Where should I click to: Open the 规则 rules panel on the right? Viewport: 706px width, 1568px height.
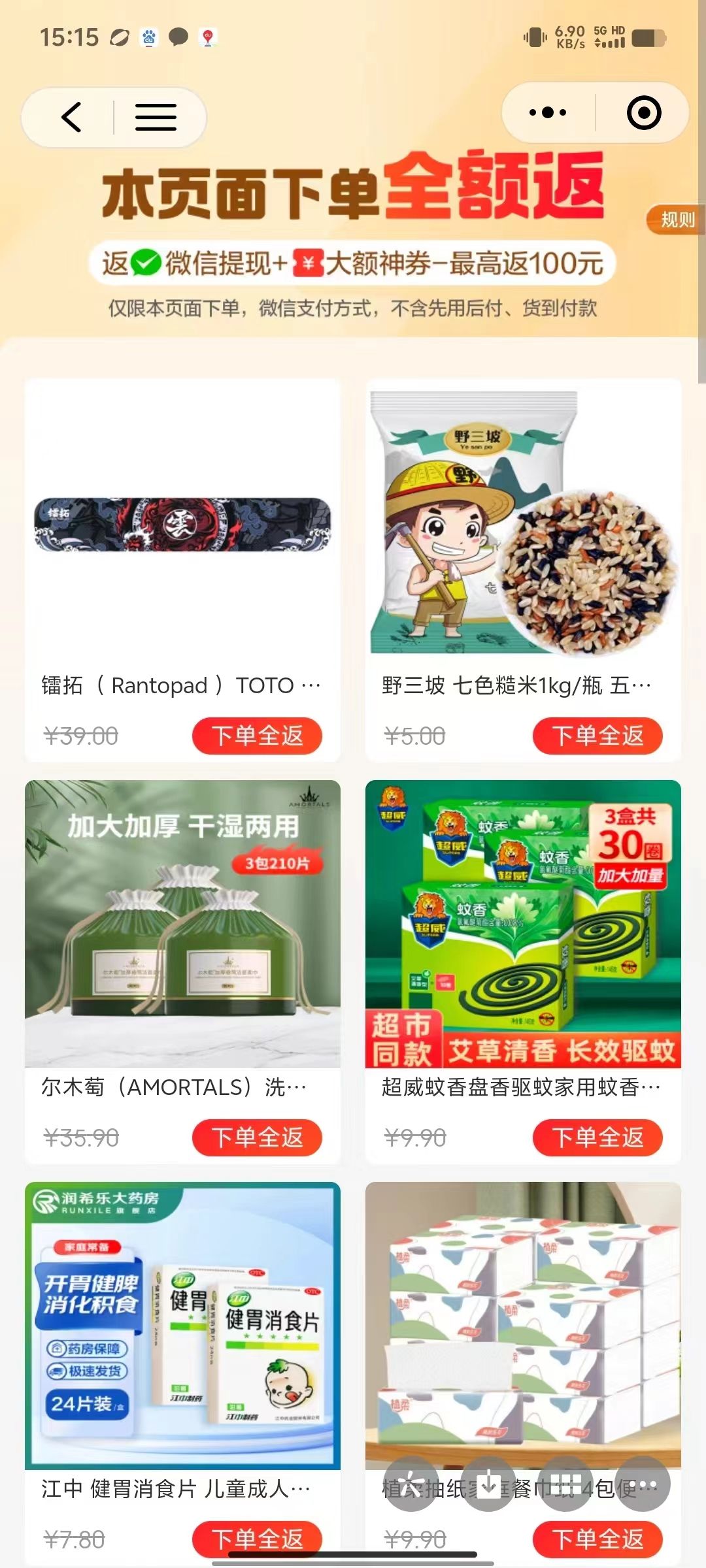675,221
